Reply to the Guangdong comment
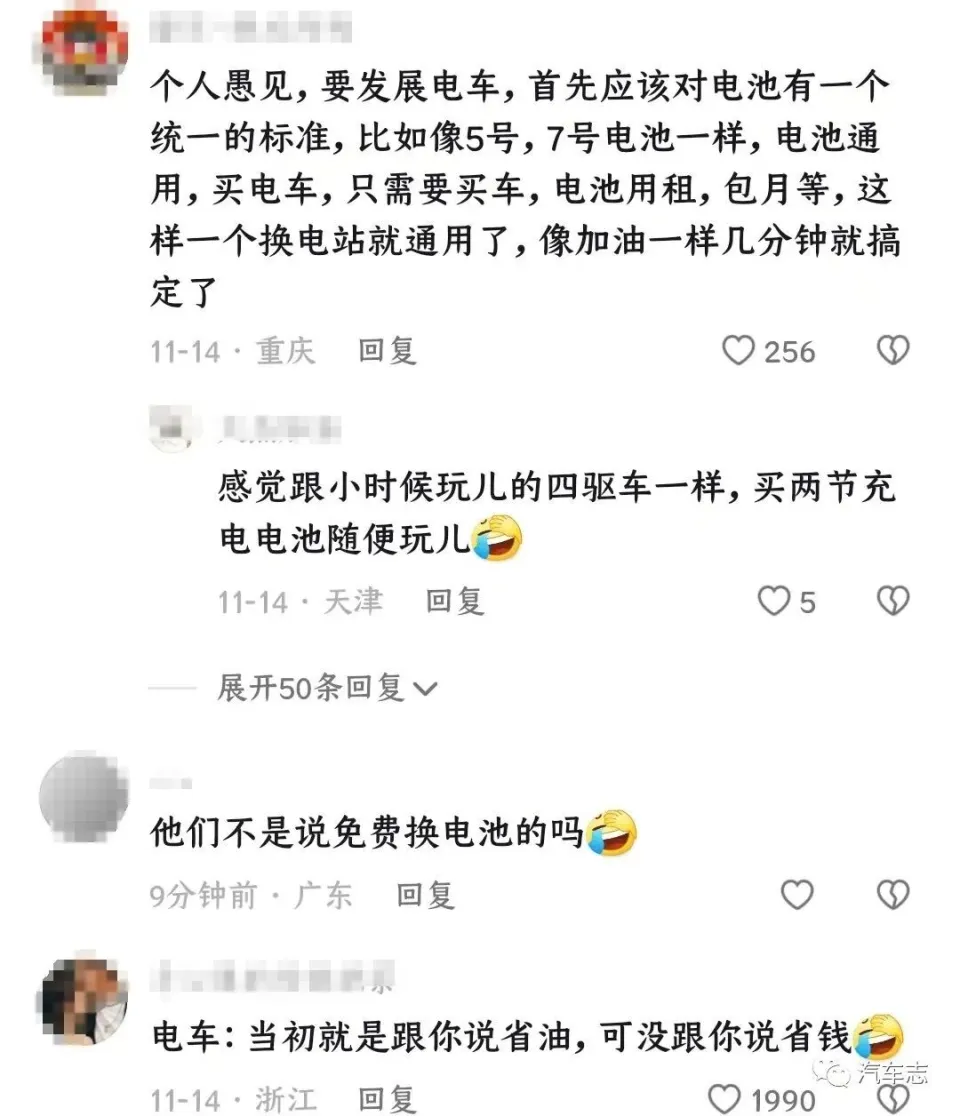Viewport: 960px width, 1116px height. (x=425, y=894)
